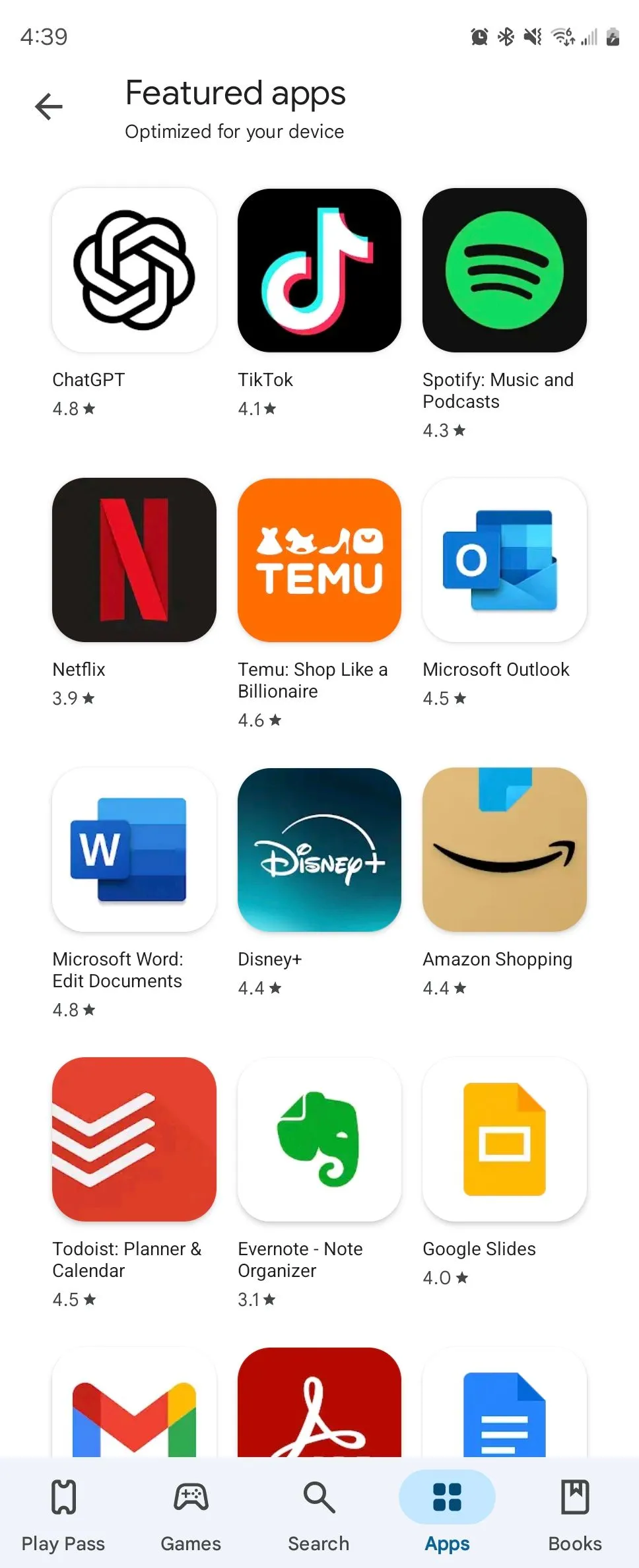Navigate back with the arrow
This screenshot has width=639, height=1568.
tap(48, 106)
